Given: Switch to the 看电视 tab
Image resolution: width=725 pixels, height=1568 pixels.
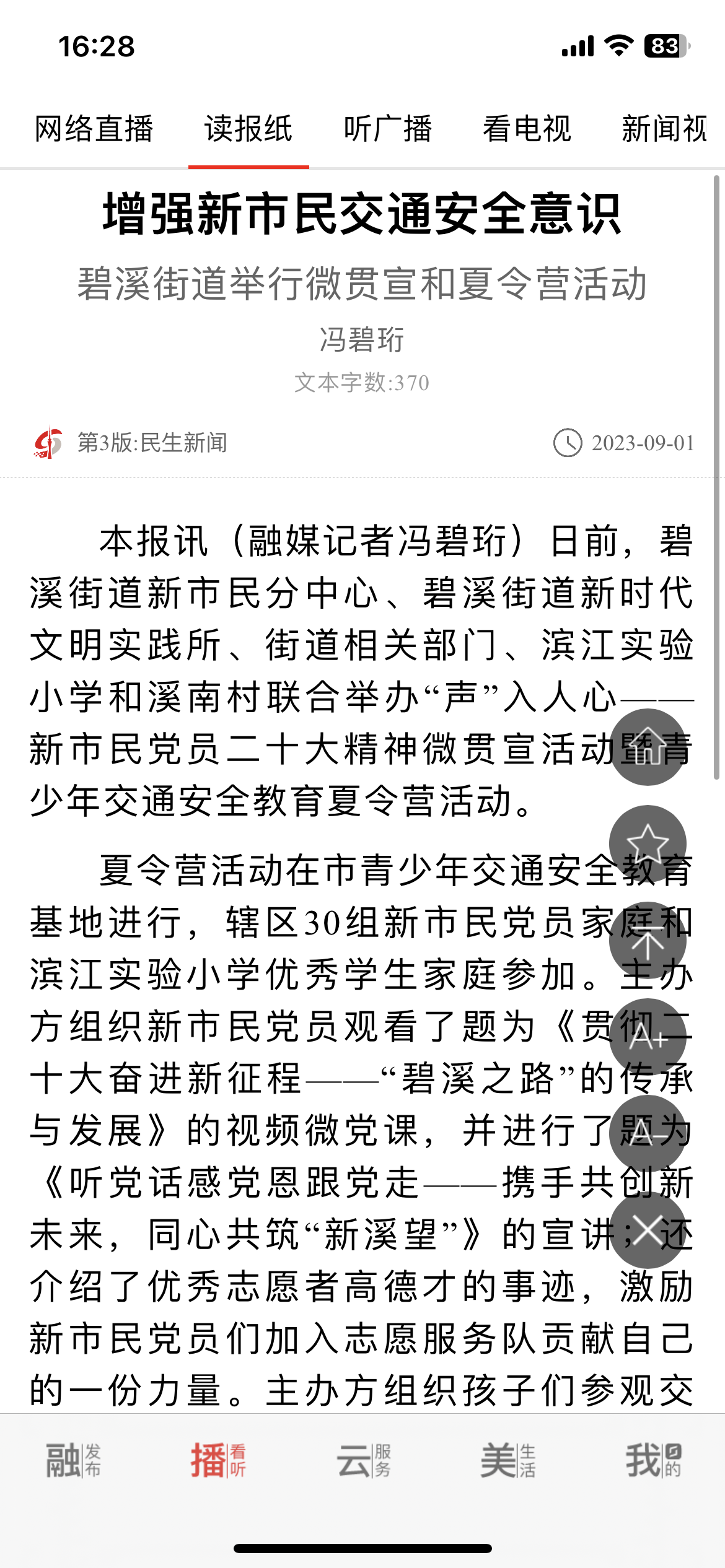Looking at the screenshot, I should 527,129.
